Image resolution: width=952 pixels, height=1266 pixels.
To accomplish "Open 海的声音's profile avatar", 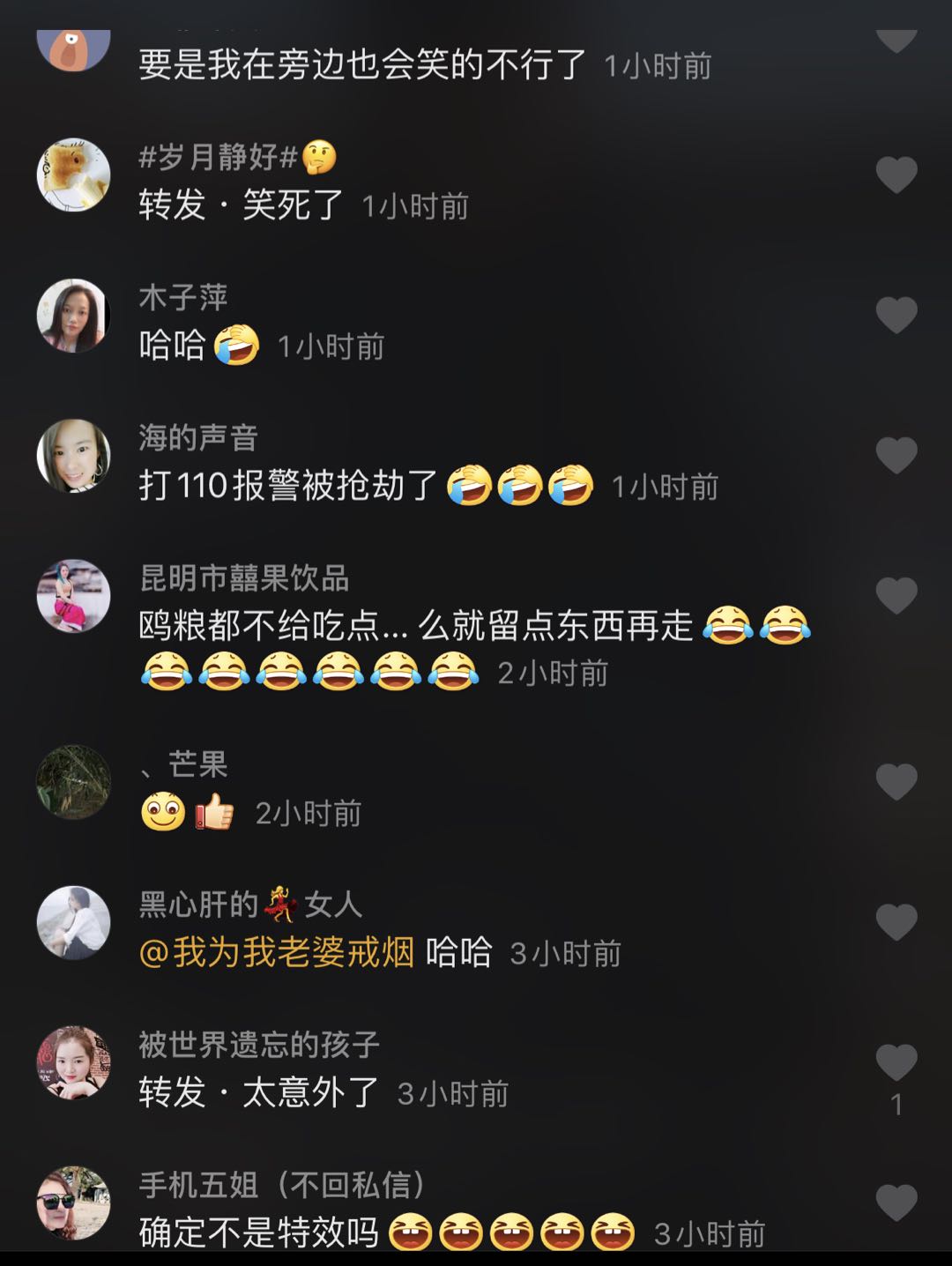I will pos(73,456).
